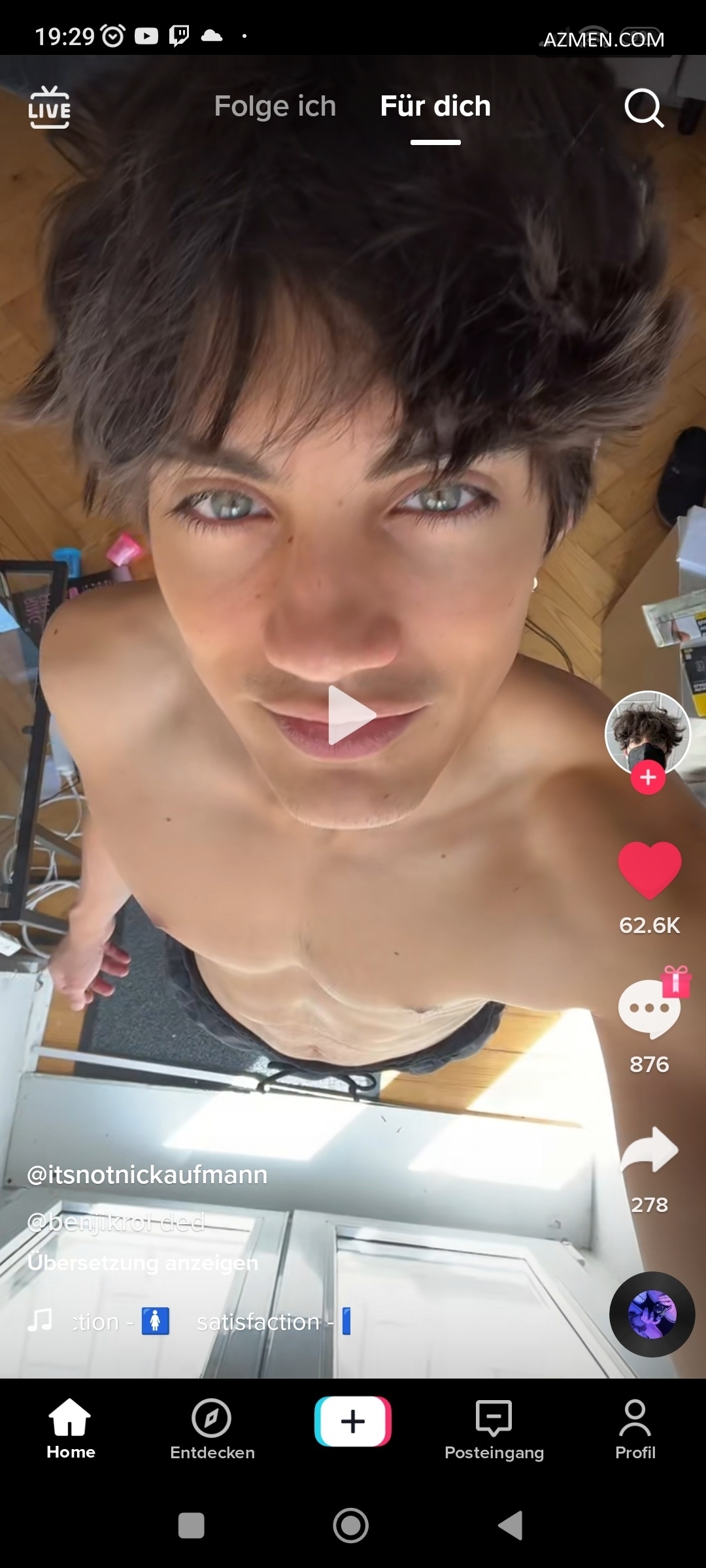This screenshot has height=1568, width=706.
Task: Open the Posteingang inbox
Action: (x=494, y=1429)
